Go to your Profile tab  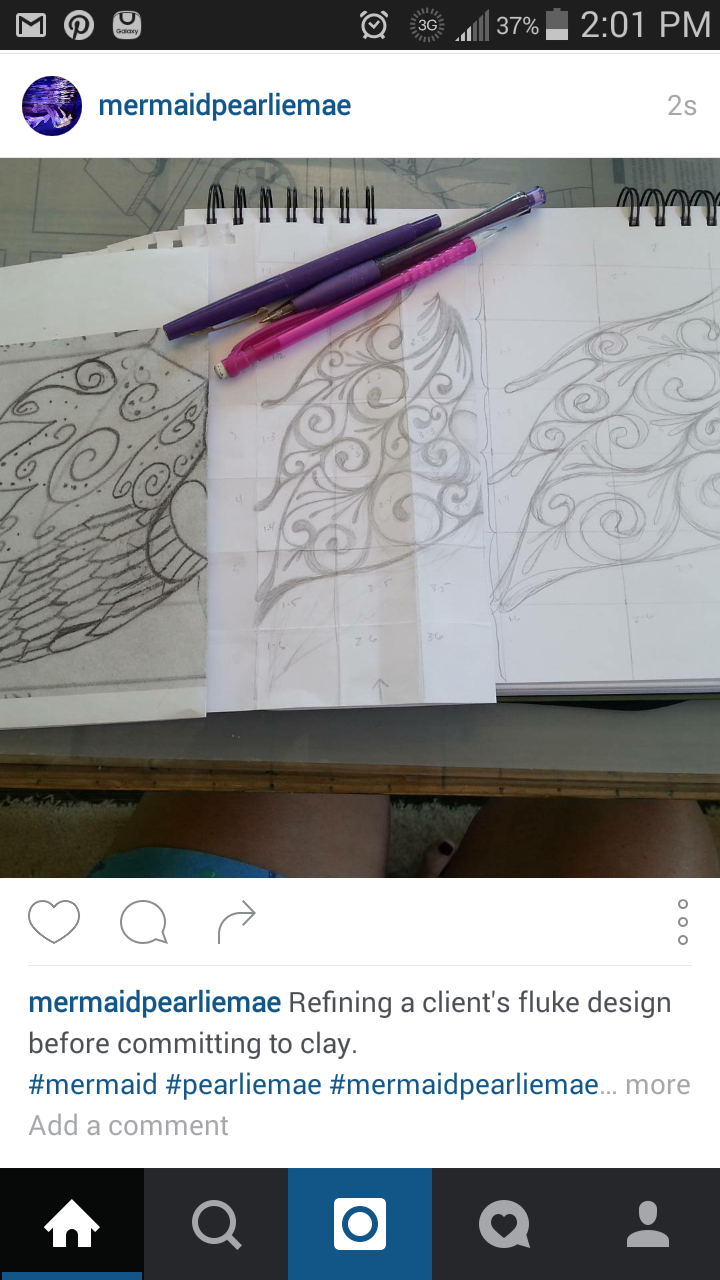pos(648,1224)
